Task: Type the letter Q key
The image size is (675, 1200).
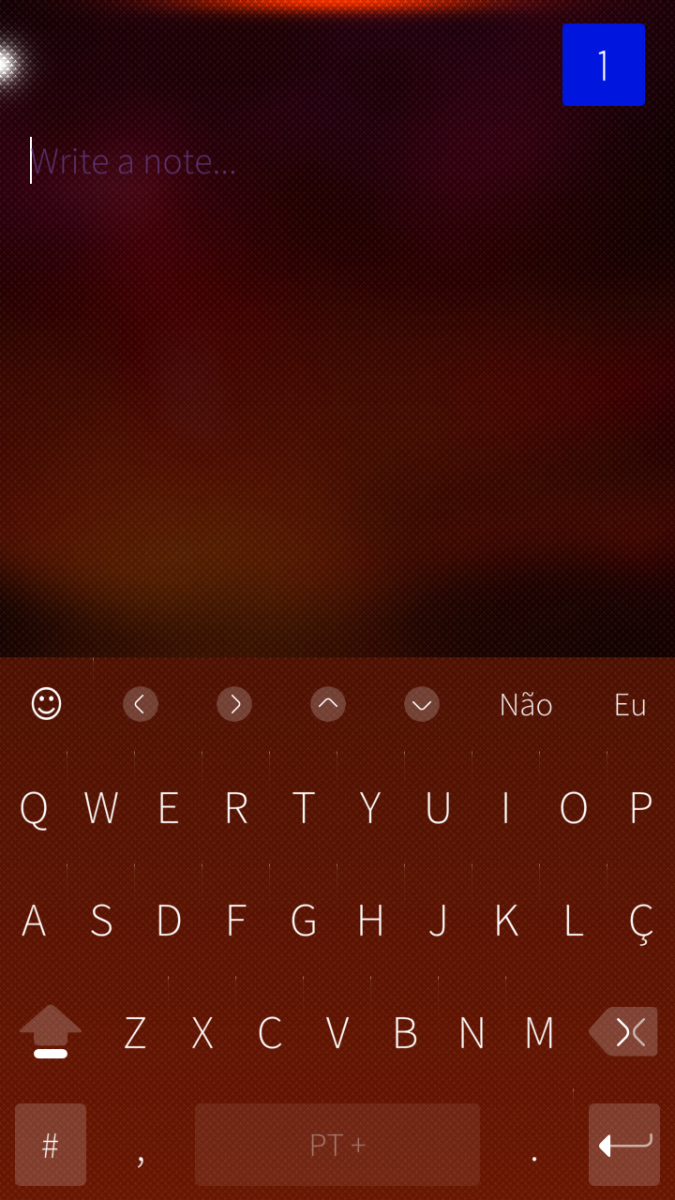Action: (33, 808)
